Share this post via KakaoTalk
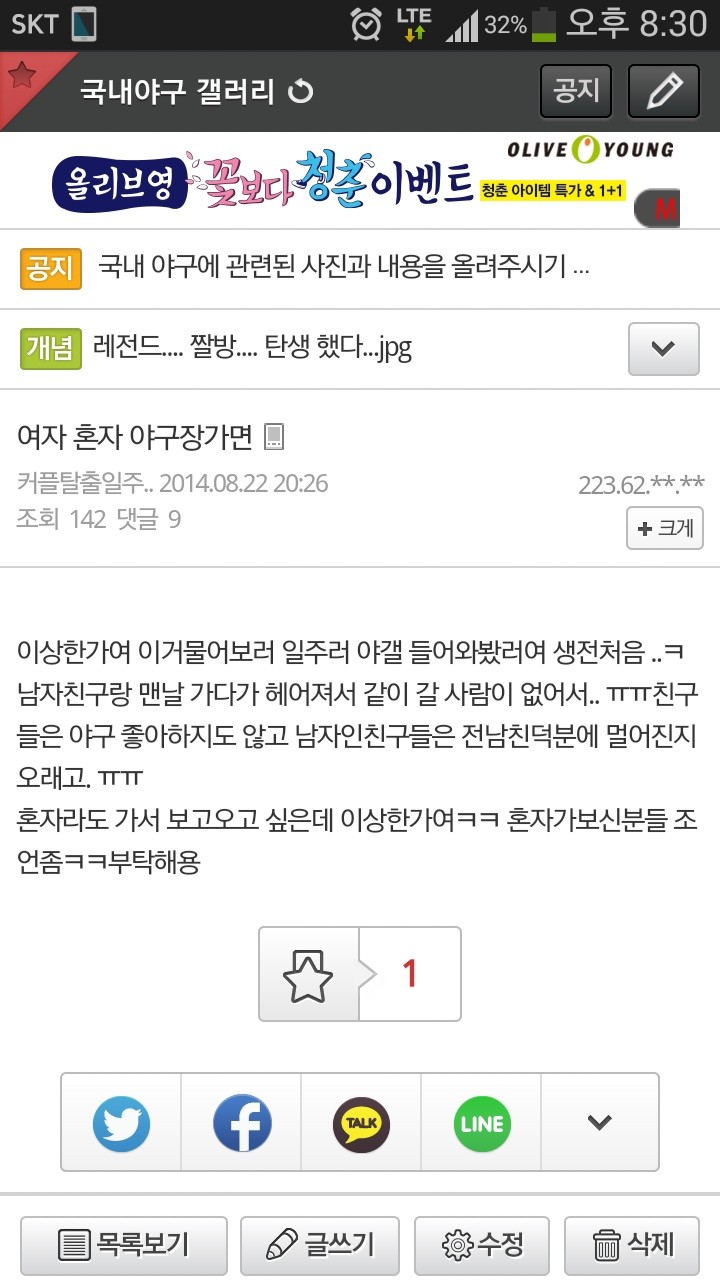 click(x=361, y=1122)
